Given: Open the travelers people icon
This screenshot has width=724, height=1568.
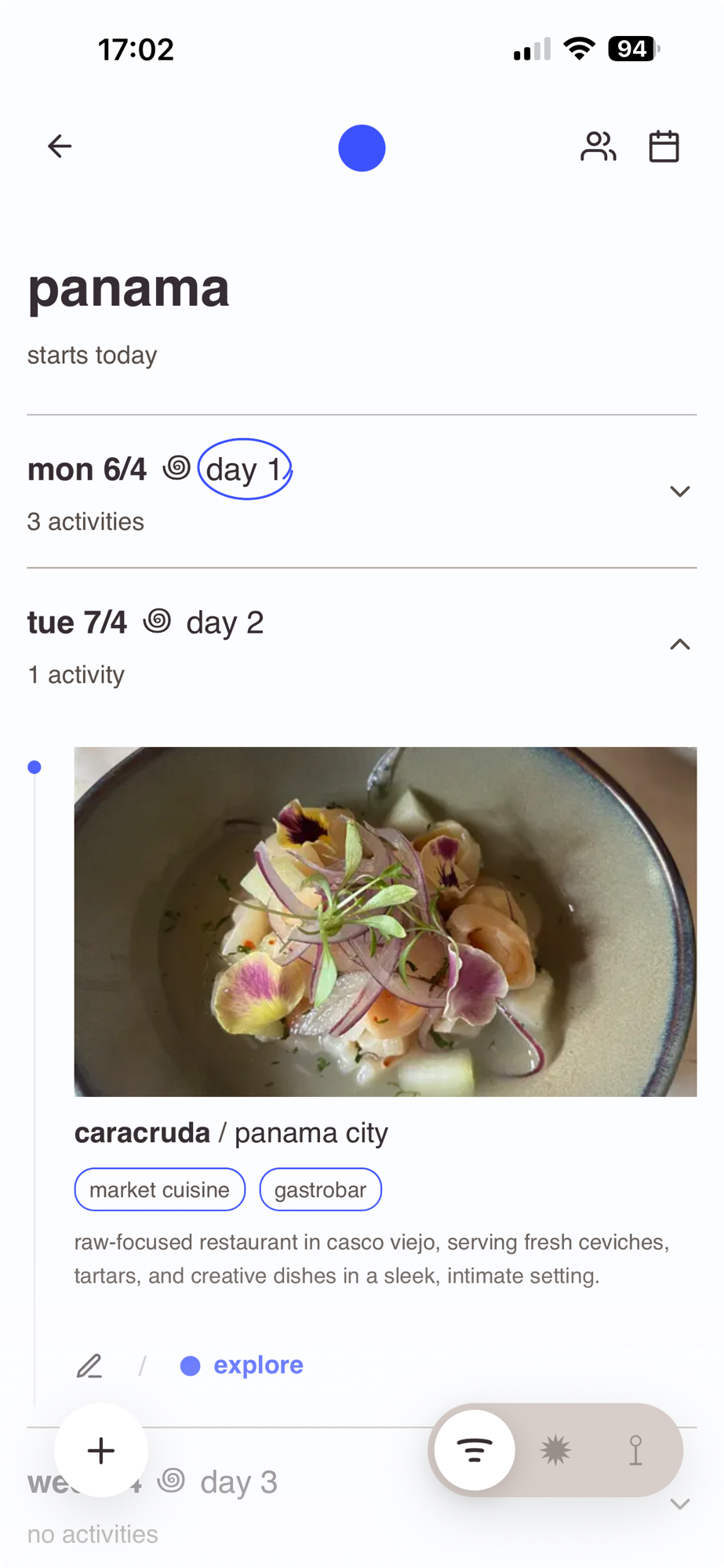Looking at the screenshot, I should tap(598, 147).
